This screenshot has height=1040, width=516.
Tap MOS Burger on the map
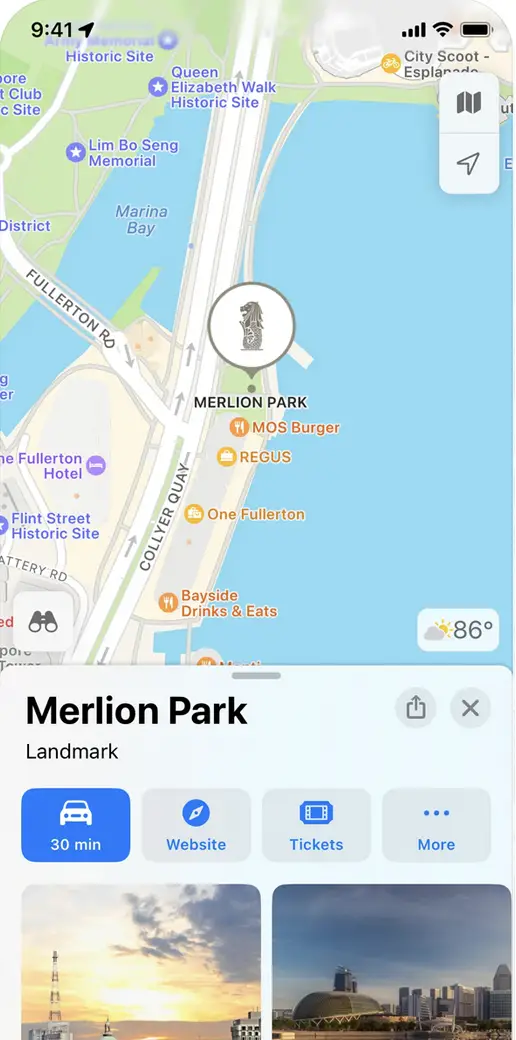tap(285, 427)
